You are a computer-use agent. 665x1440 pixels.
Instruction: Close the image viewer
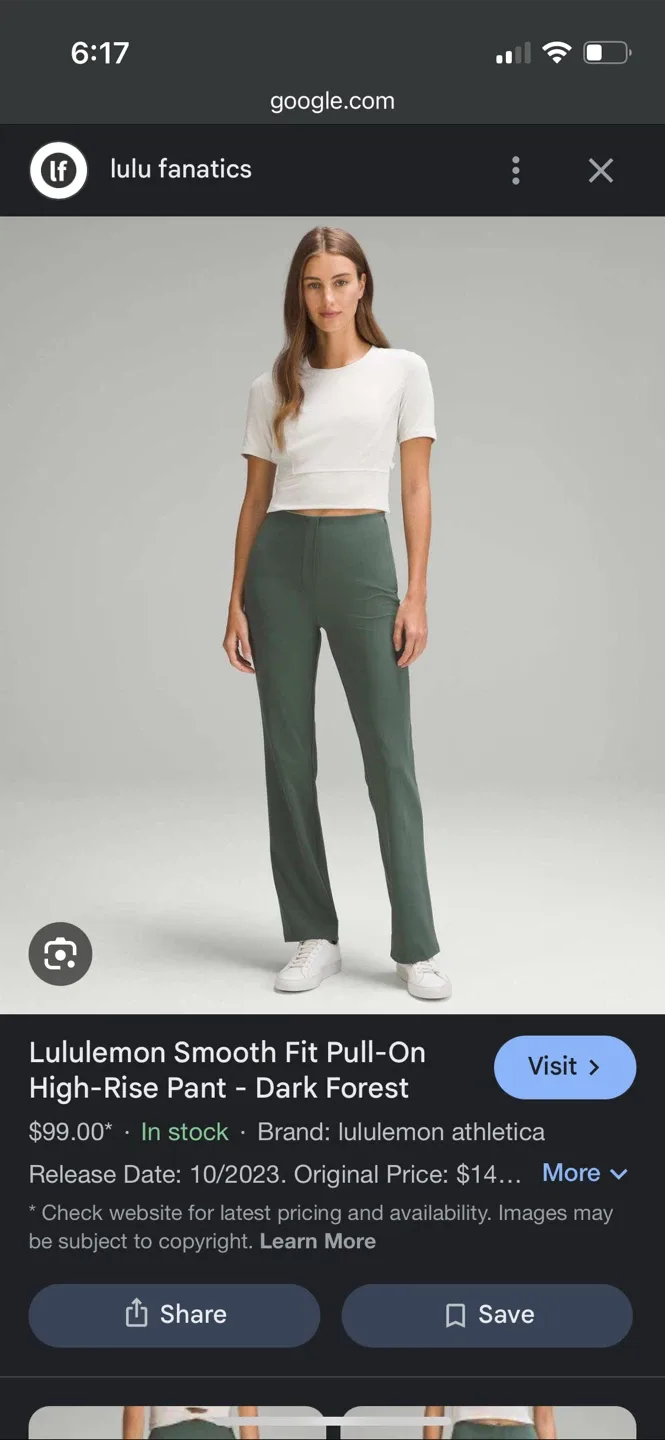coord(600,170)
